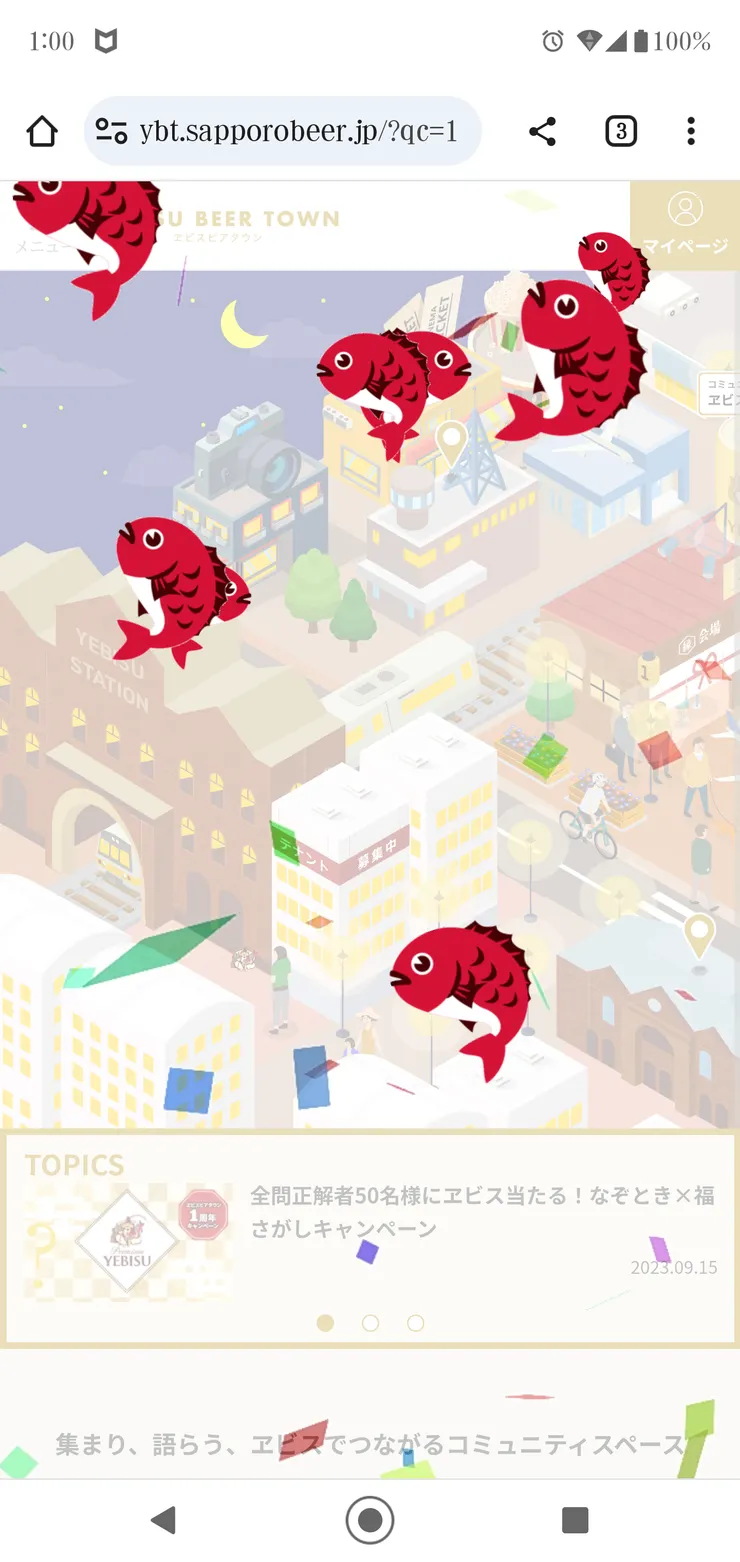
Task: Open Chrome overflow menu
Action: pyautogui.click(x=691, y=131)
